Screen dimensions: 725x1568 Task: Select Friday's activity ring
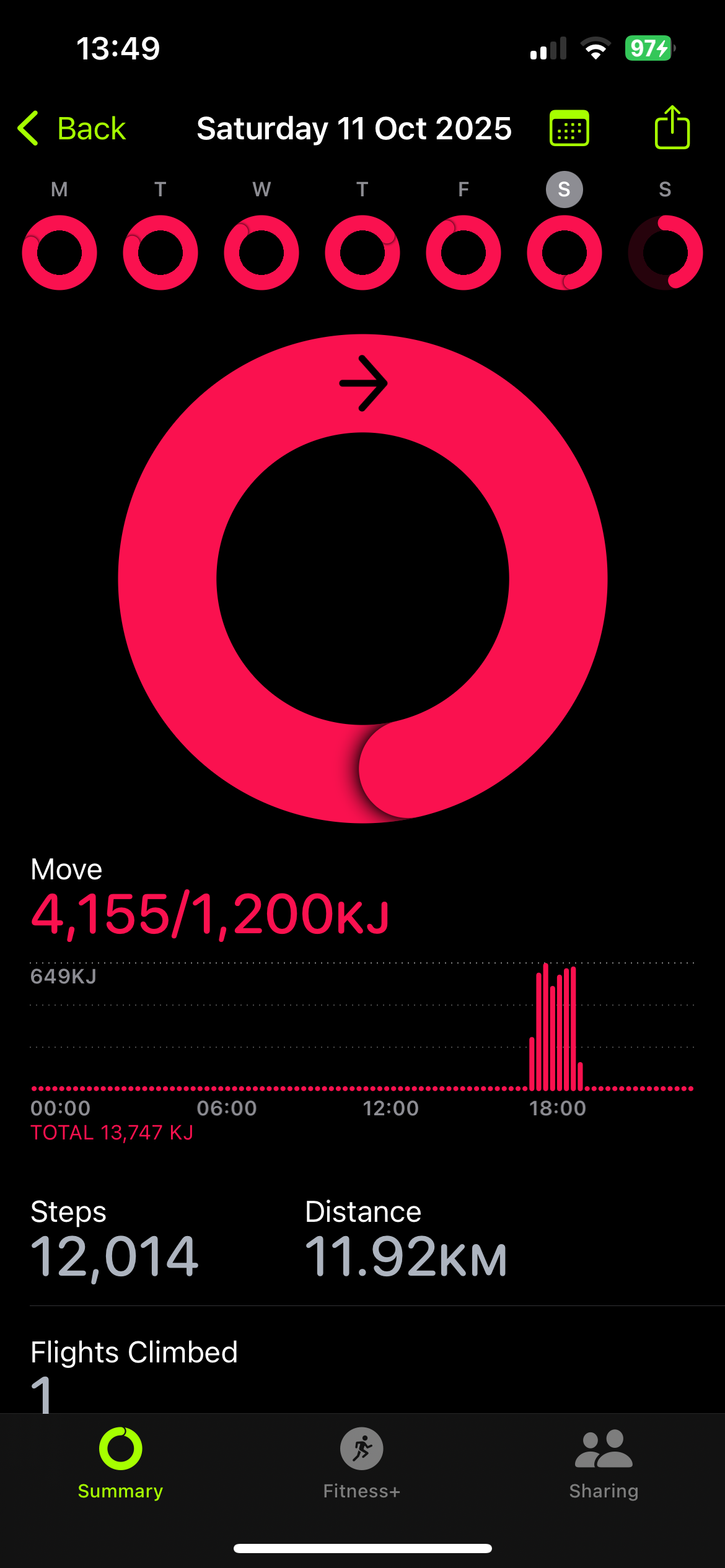tap(464, 252)
